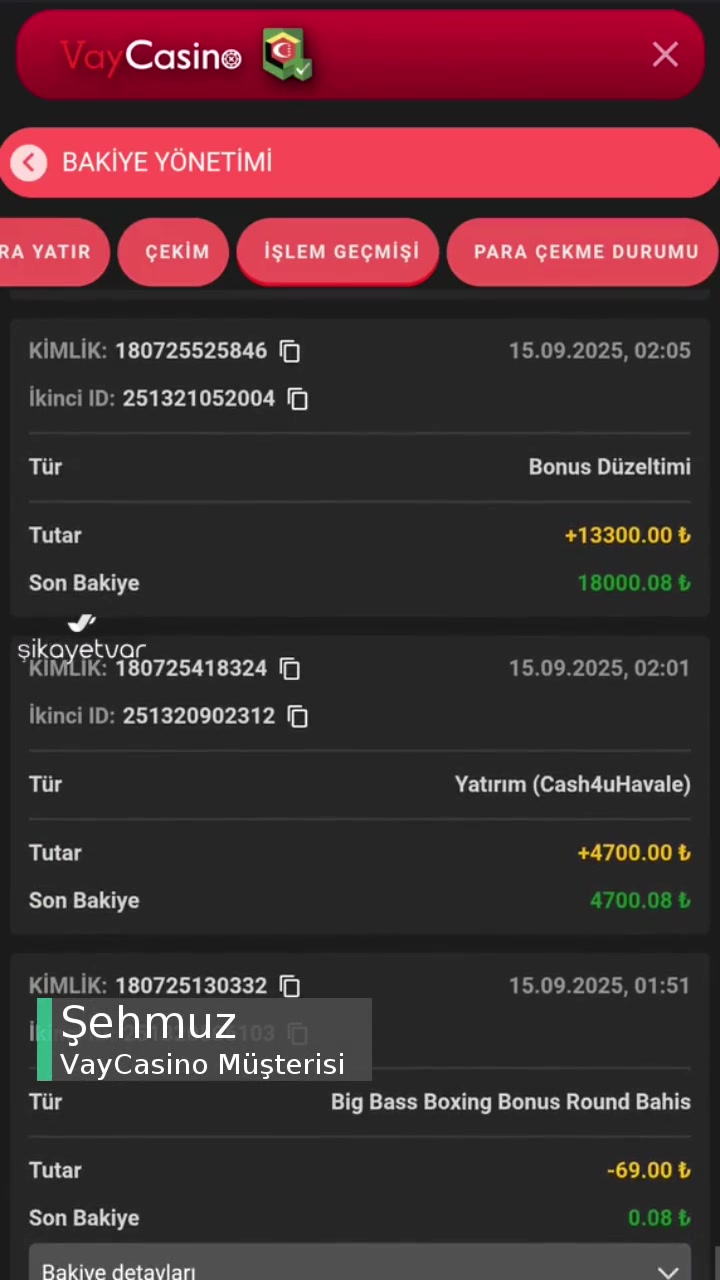Click the Son Bakiye amount 18000.08

[x=633, y=582]
